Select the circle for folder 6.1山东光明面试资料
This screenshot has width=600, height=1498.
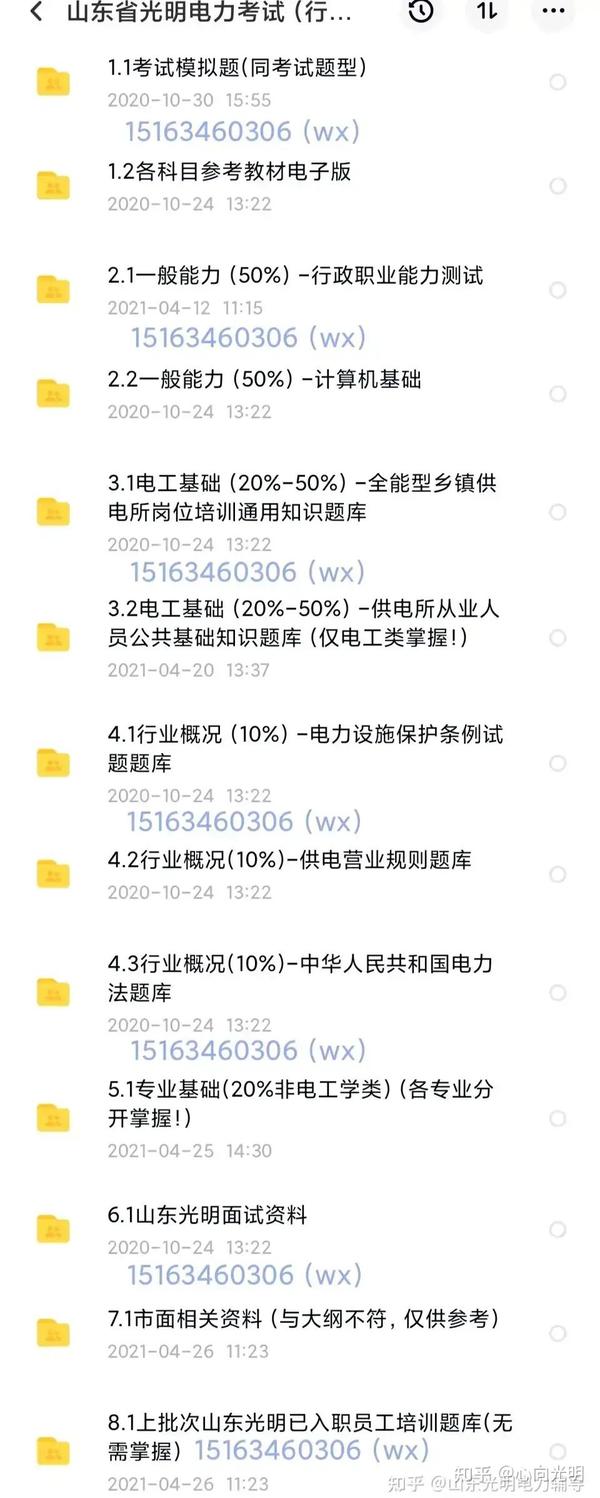558,1229
